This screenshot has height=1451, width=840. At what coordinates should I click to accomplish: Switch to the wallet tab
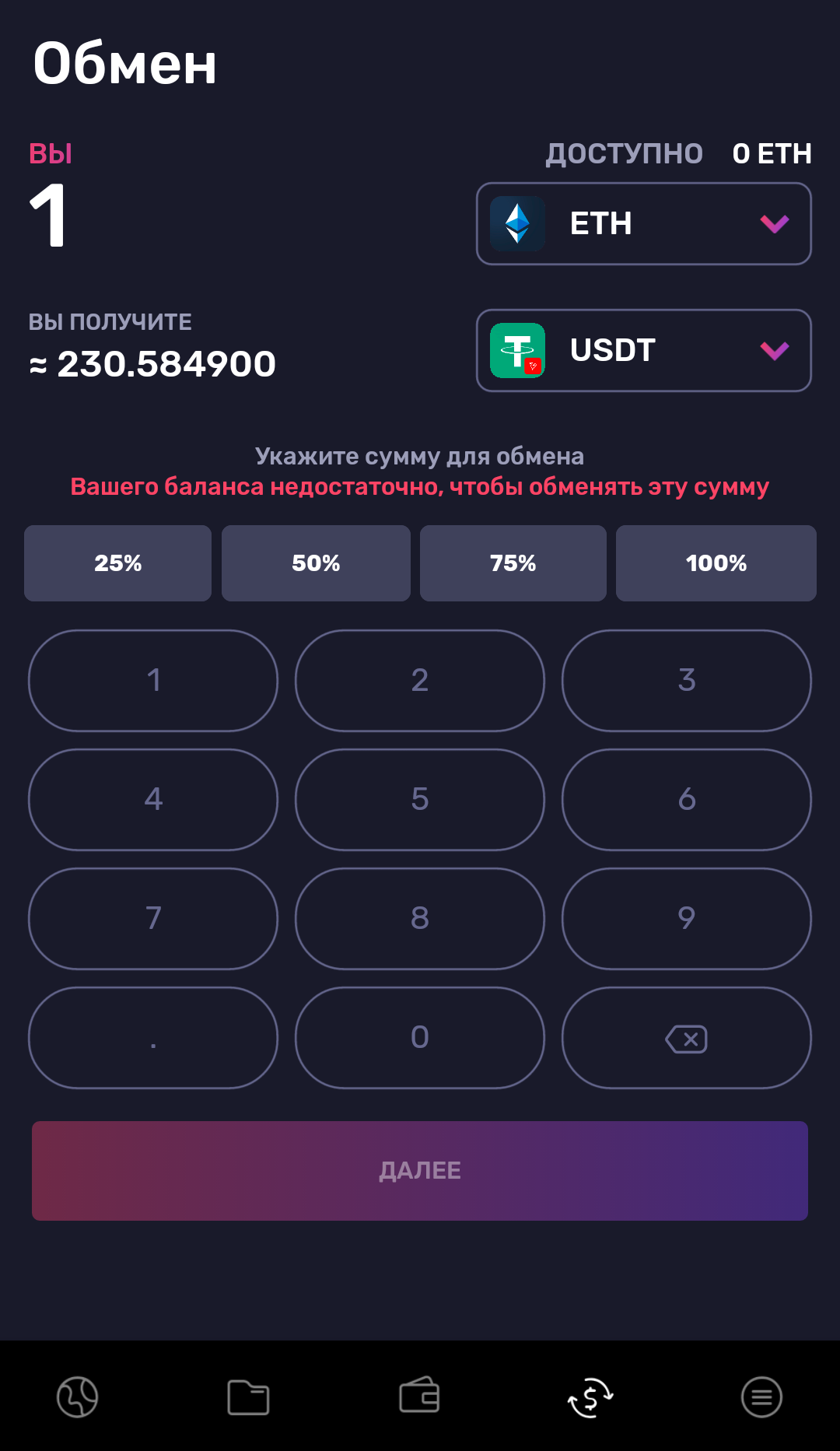tap(420, 1396)
